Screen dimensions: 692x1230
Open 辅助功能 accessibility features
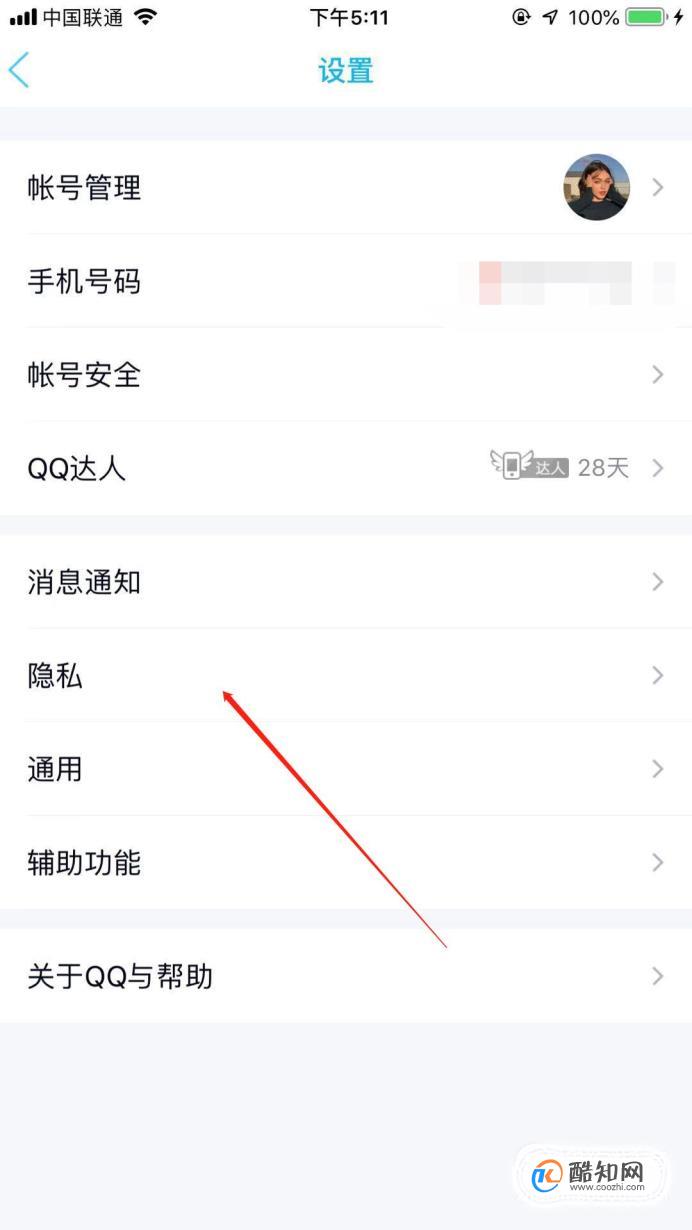click(346, 862)
